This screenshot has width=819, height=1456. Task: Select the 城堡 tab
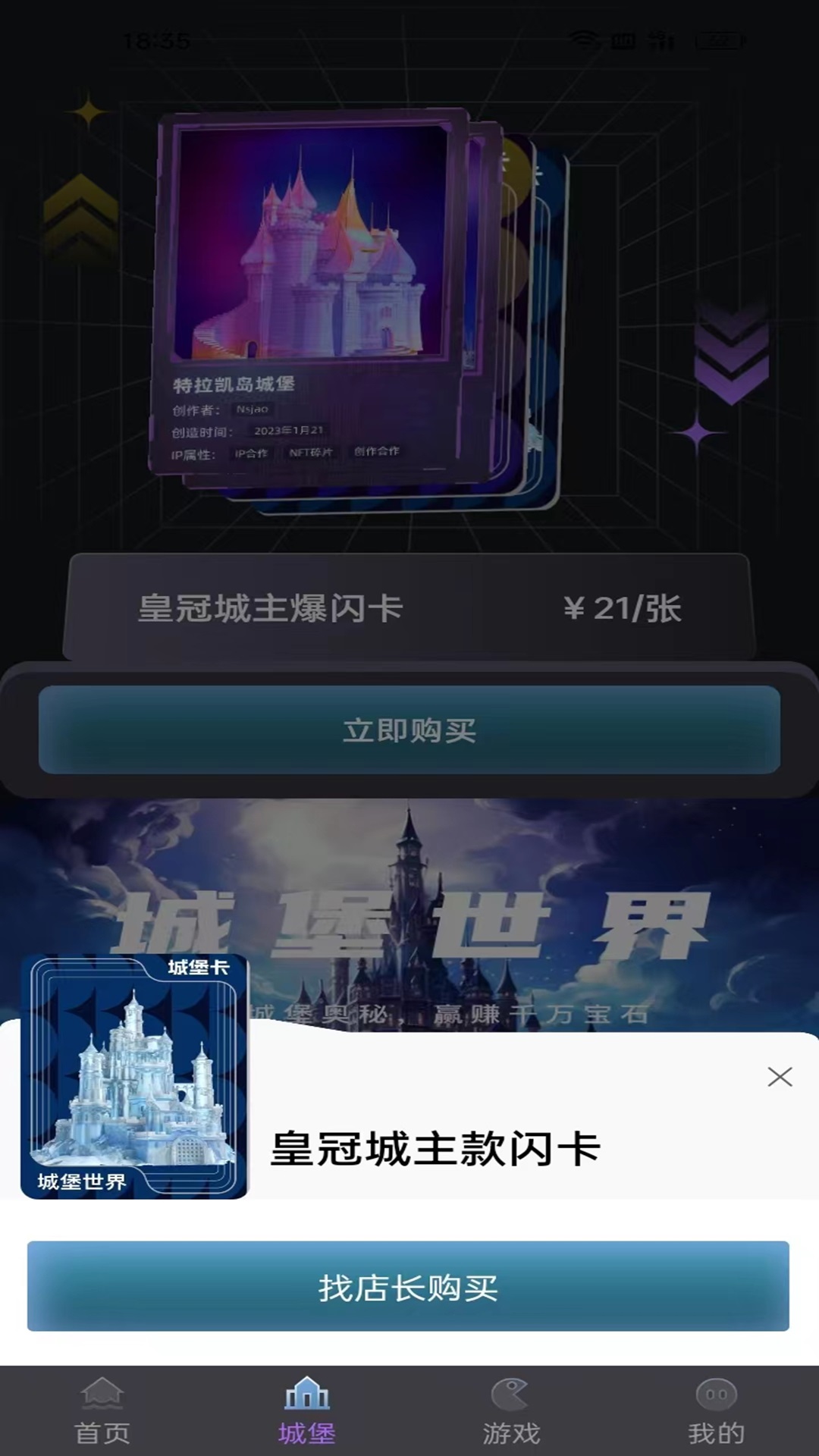pos(306,1411)
